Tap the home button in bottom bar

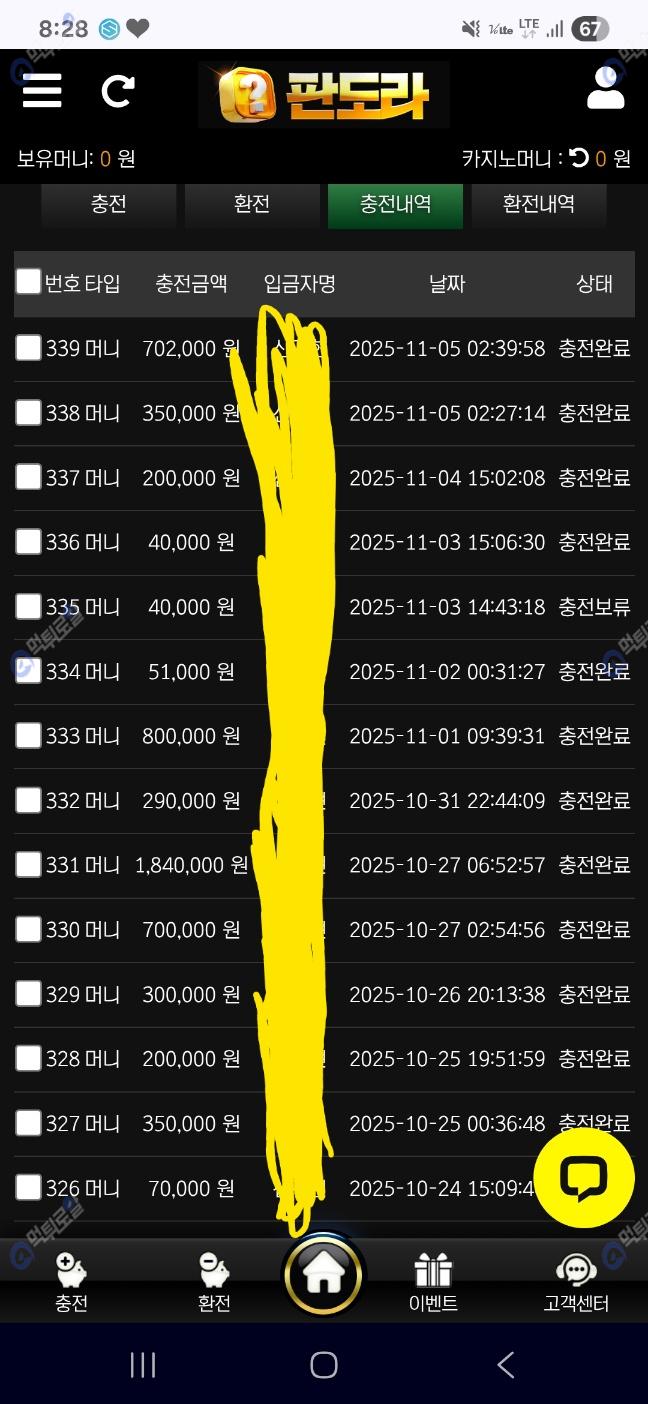tap(324, 1275)
